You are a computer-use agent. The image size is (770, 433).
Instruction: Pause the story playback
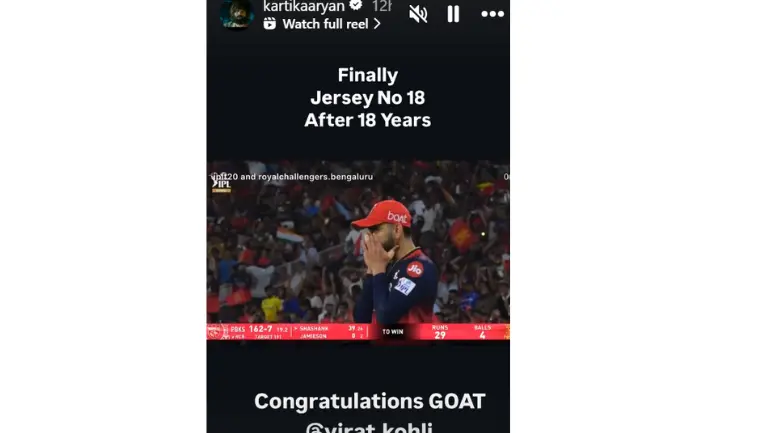tap(453, 14)
